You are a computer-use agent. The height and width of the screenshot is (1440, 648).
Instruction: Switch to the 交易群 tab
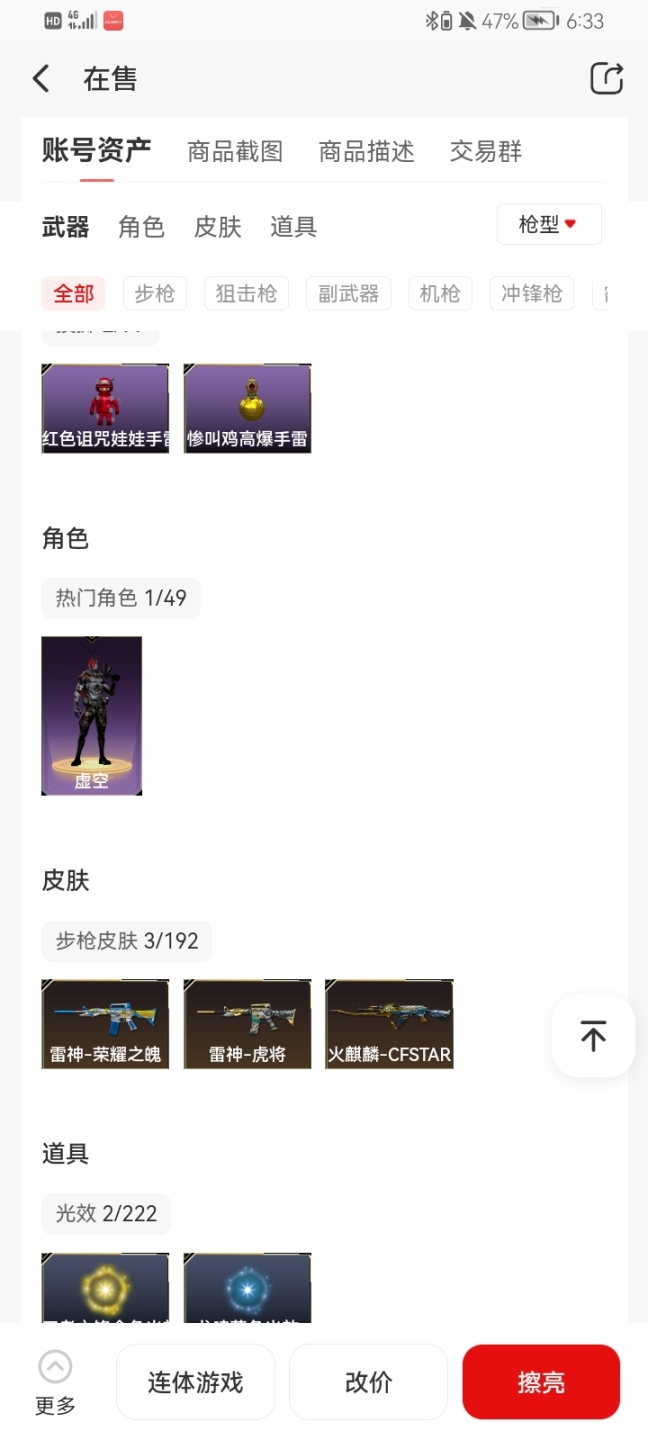pyautogui.click(x=485, y=151)
